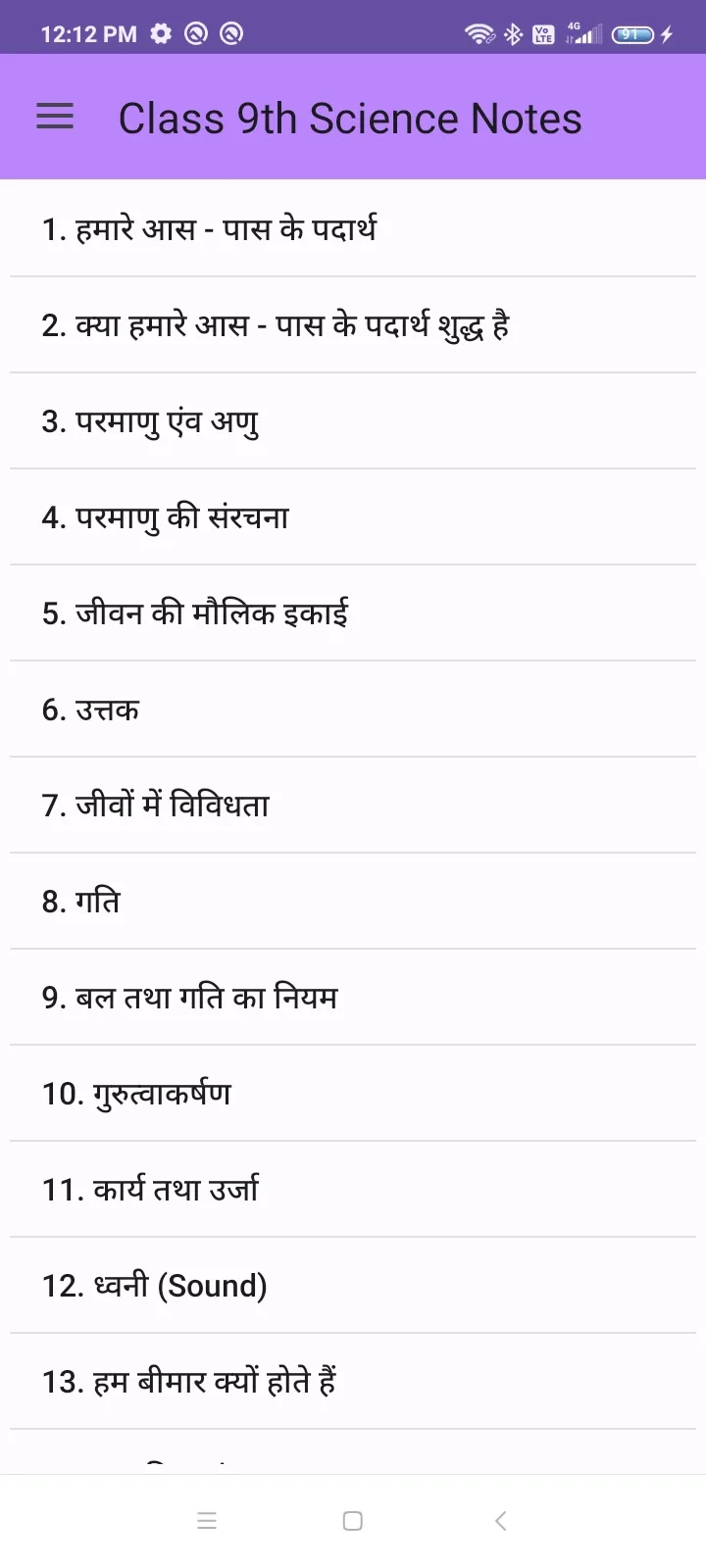Open chapter 2 about पदार्थ शुद्ध है

tap(353, 324)
